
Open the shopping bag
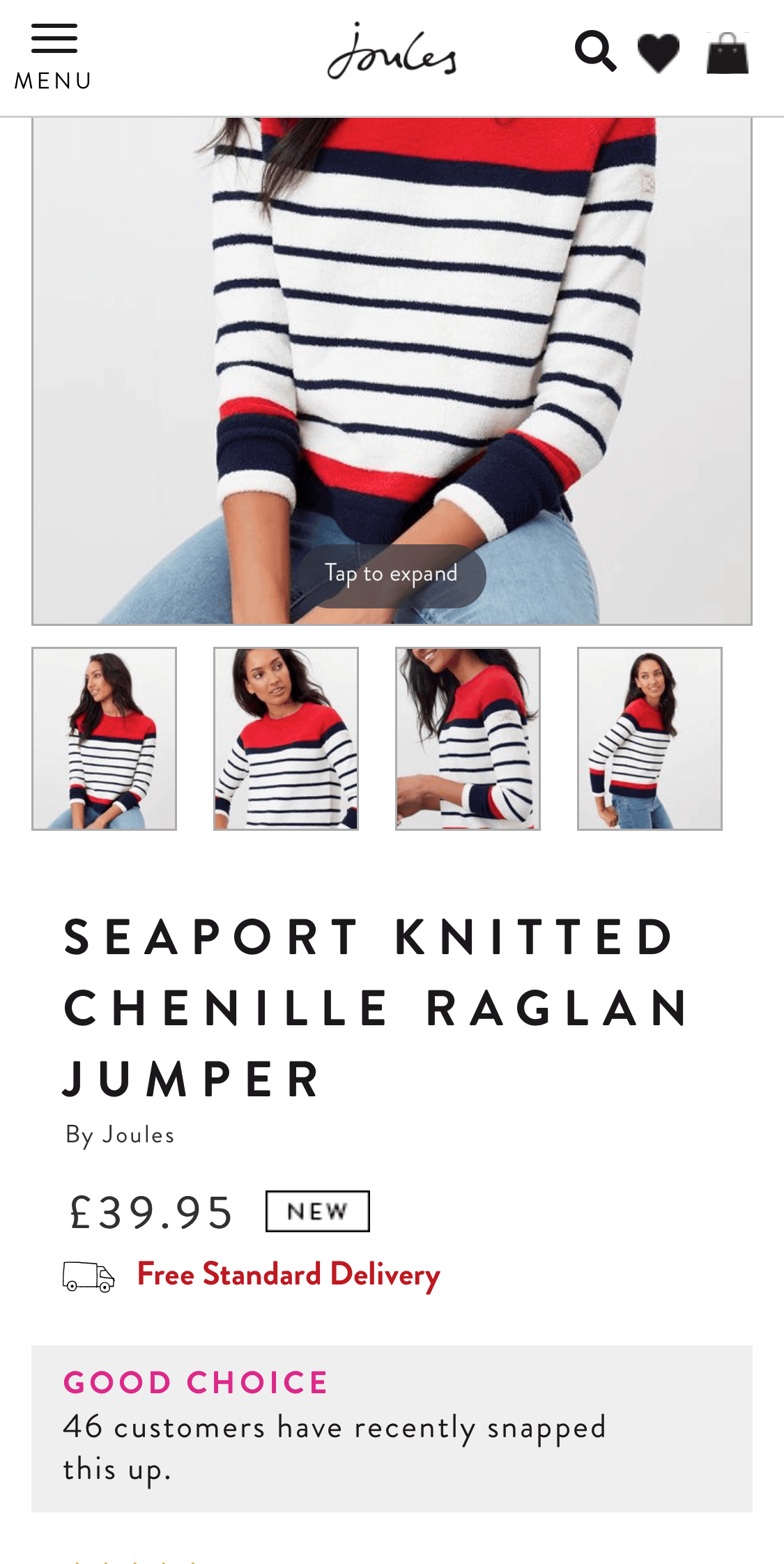coord(727,53)
